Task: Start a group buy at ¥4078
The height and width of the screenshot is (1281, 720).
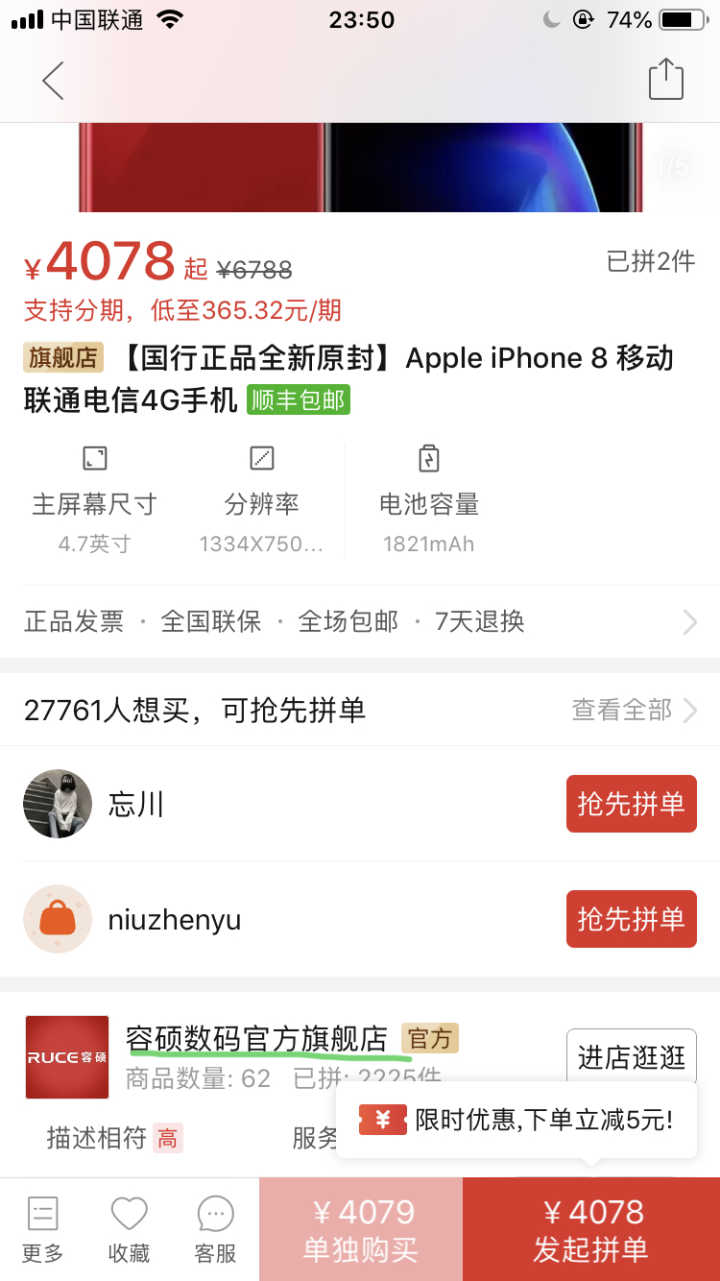Action: 591,1229
